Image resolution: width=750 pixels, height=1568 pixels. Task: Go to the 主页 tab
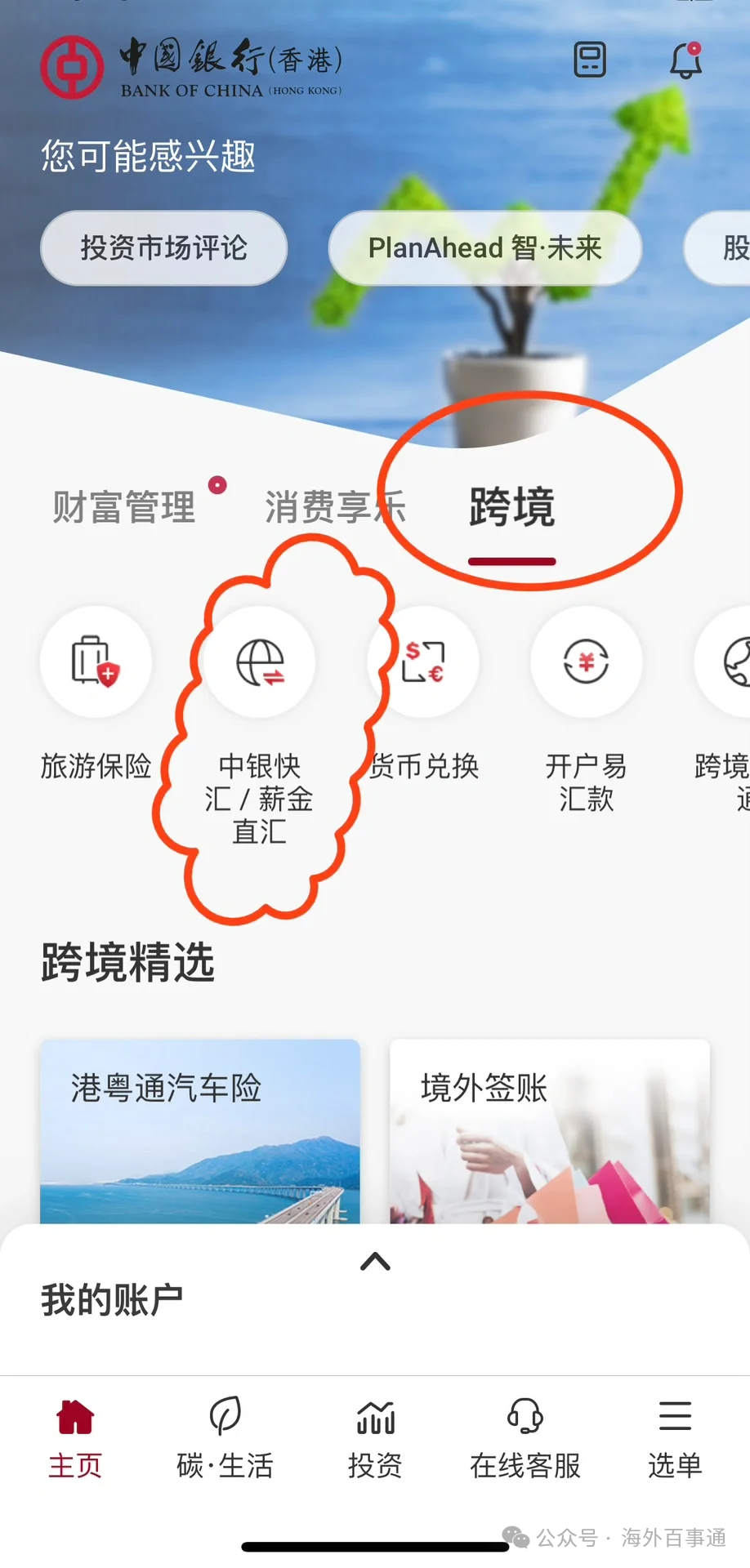(75, 1439)
